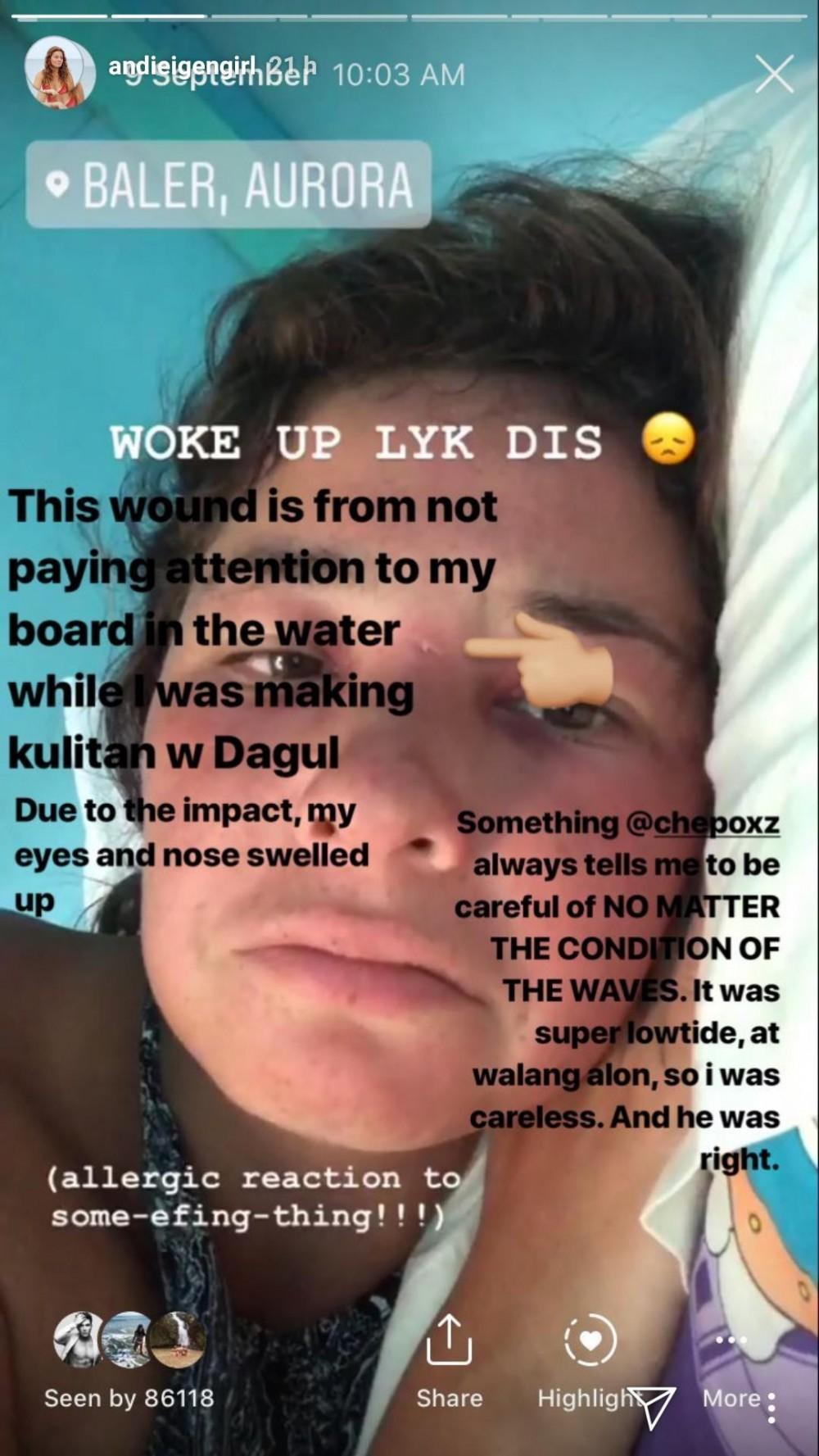
Task: Open the three-dot options menu
Action: (771, 1407)
